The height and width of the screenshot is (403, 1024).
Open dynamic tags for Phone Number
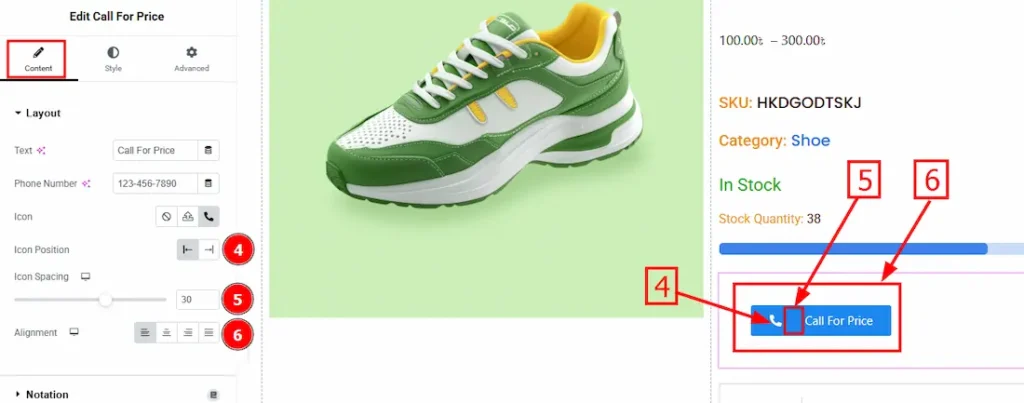point(208,184)
